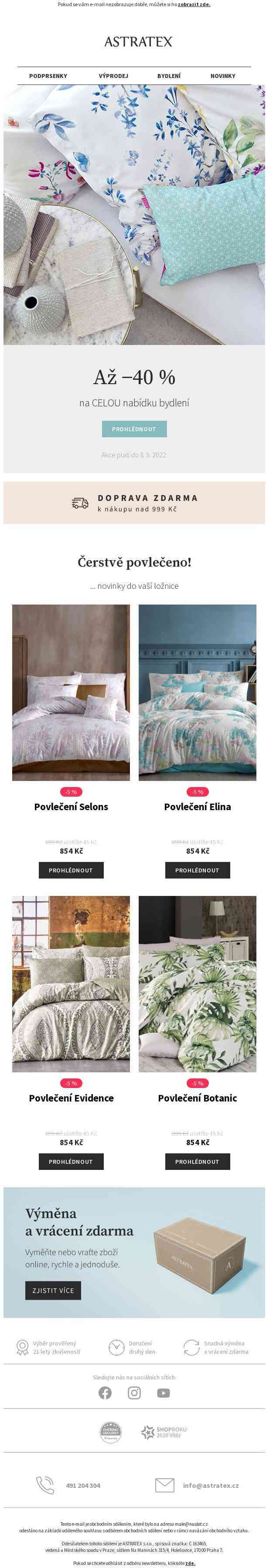Go to the VÝPRODEJ section
Image resolution: width=266 pixels, height=1568 pixels.
[113, 76]
